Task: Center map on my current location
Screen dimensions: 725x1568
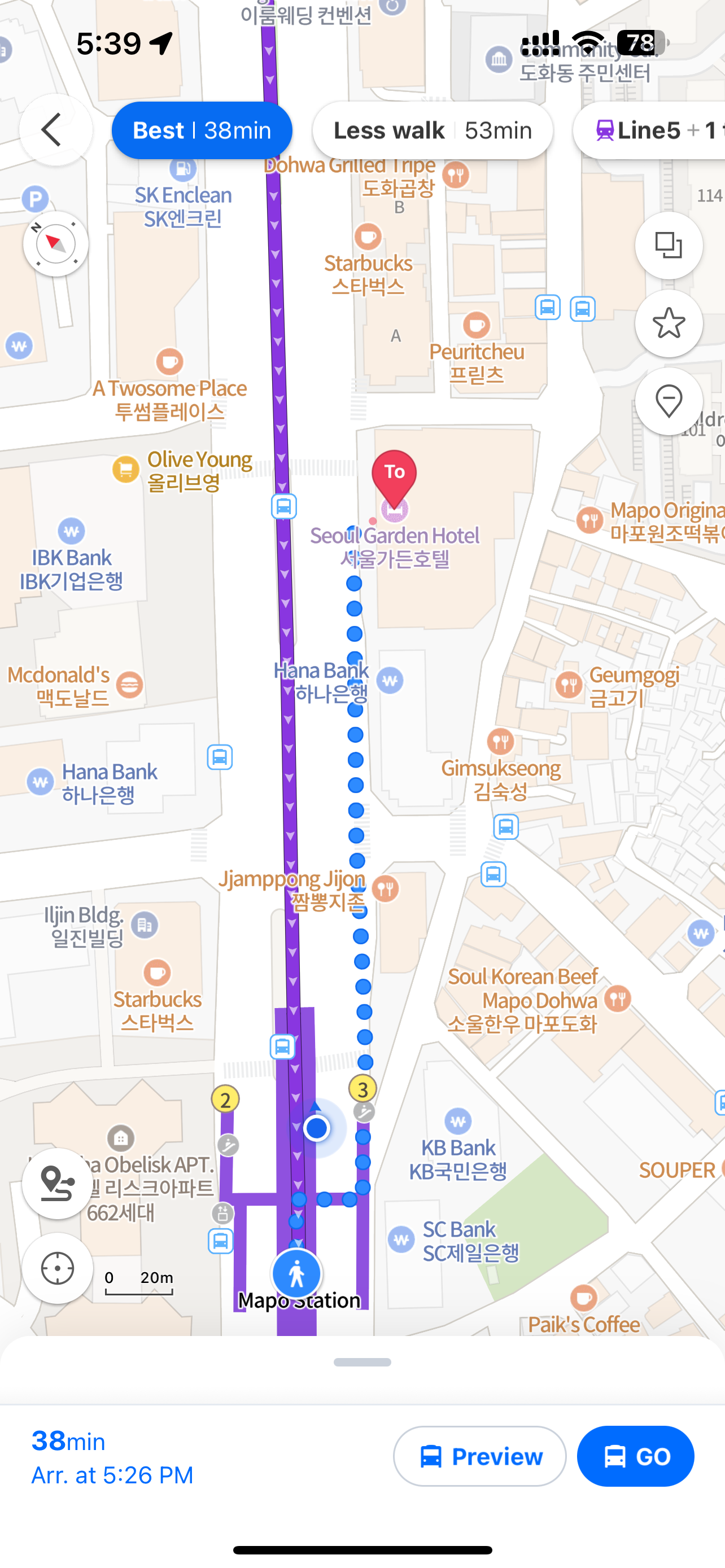Action: click(x=57, y=1268)
